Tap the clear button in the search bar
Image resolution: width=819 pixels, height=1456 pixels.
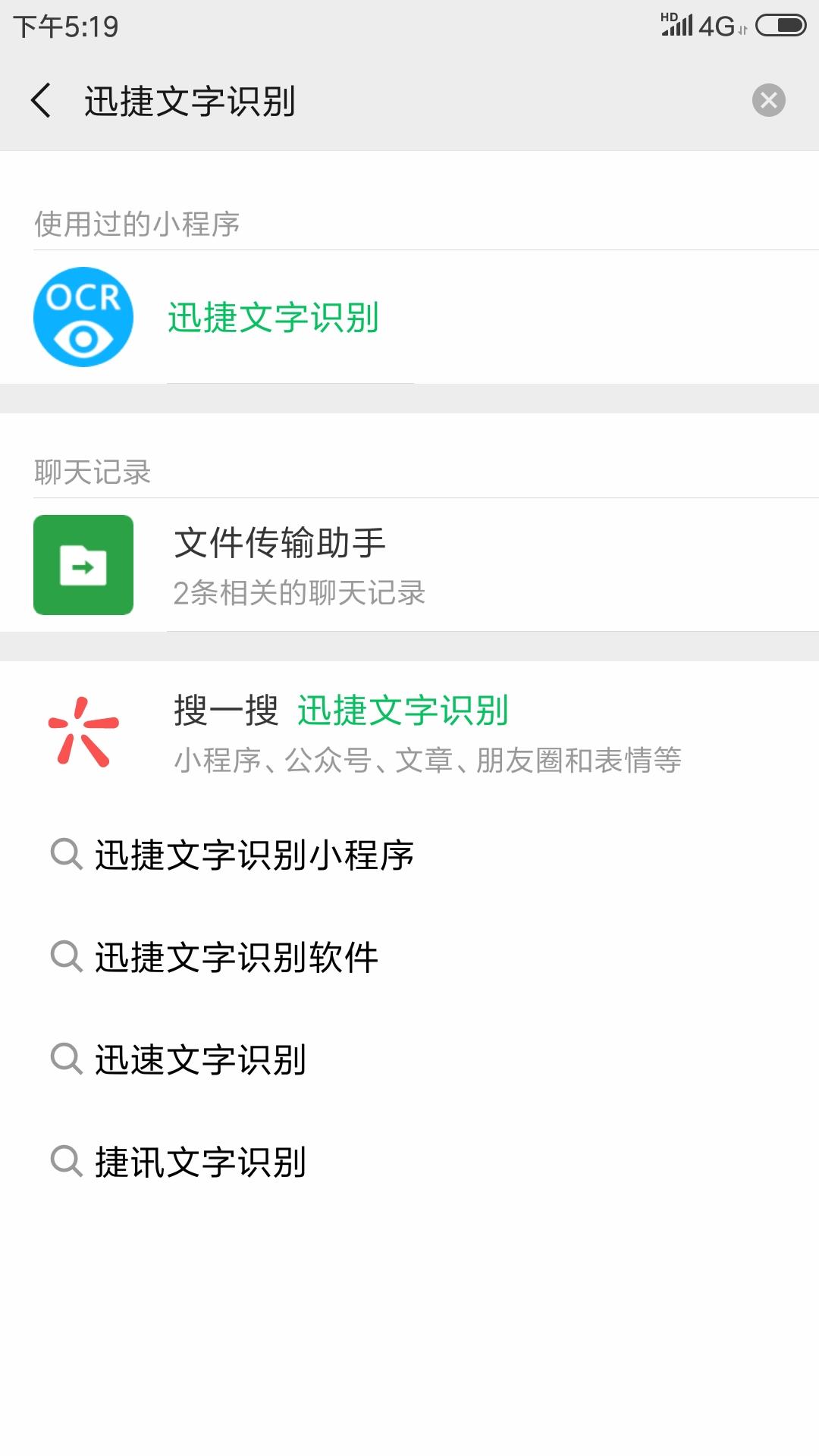click(769, 99)
